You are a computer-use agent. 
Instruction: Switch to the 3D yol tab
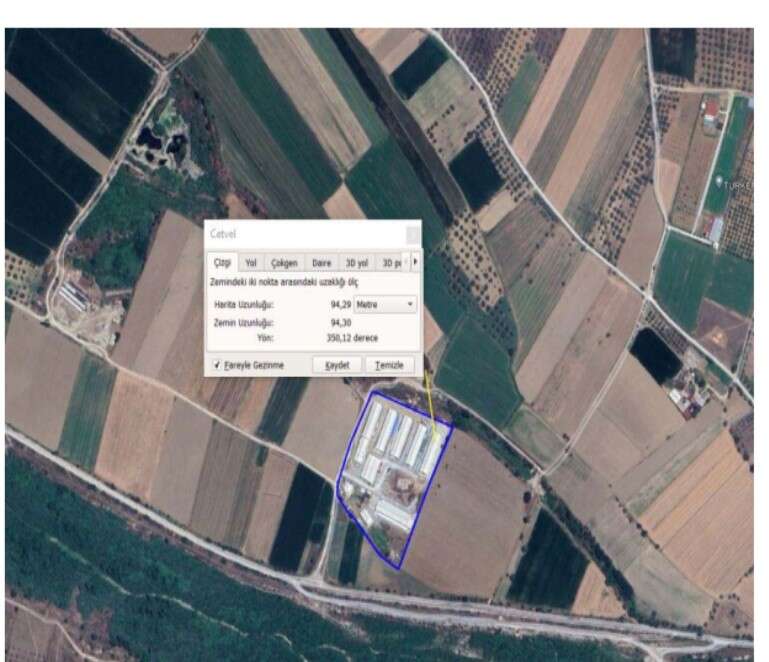click(x=357, y=263)
